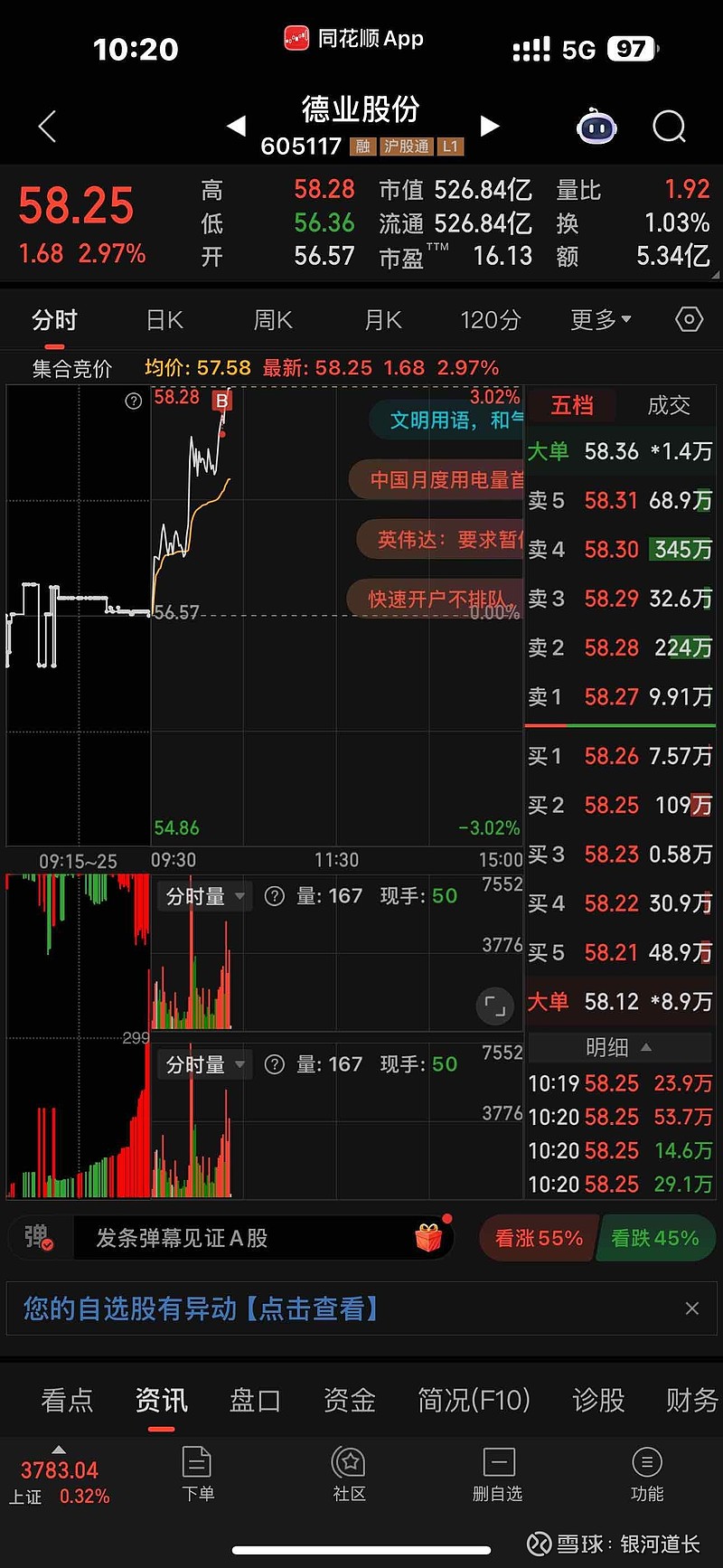Remove stock via 删自选
723x1568 pixels.
coord(498,1474)
